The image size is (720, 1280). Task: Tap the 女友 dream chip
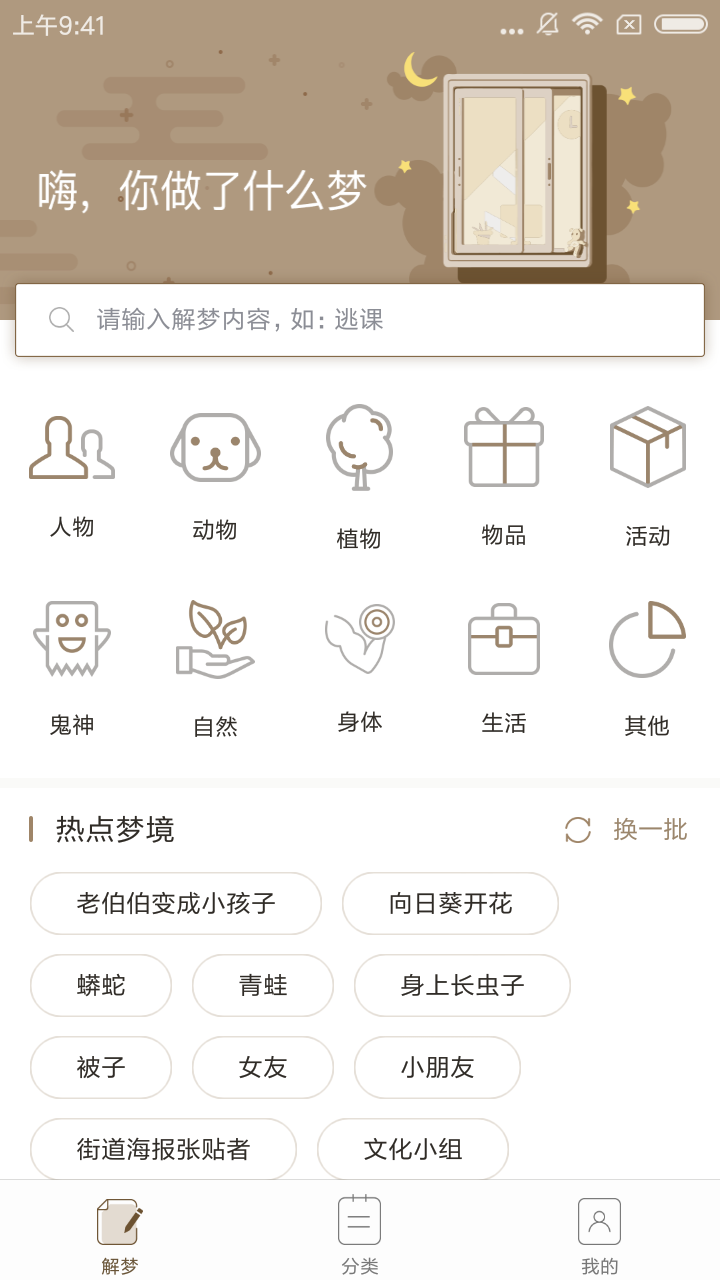263,1068
